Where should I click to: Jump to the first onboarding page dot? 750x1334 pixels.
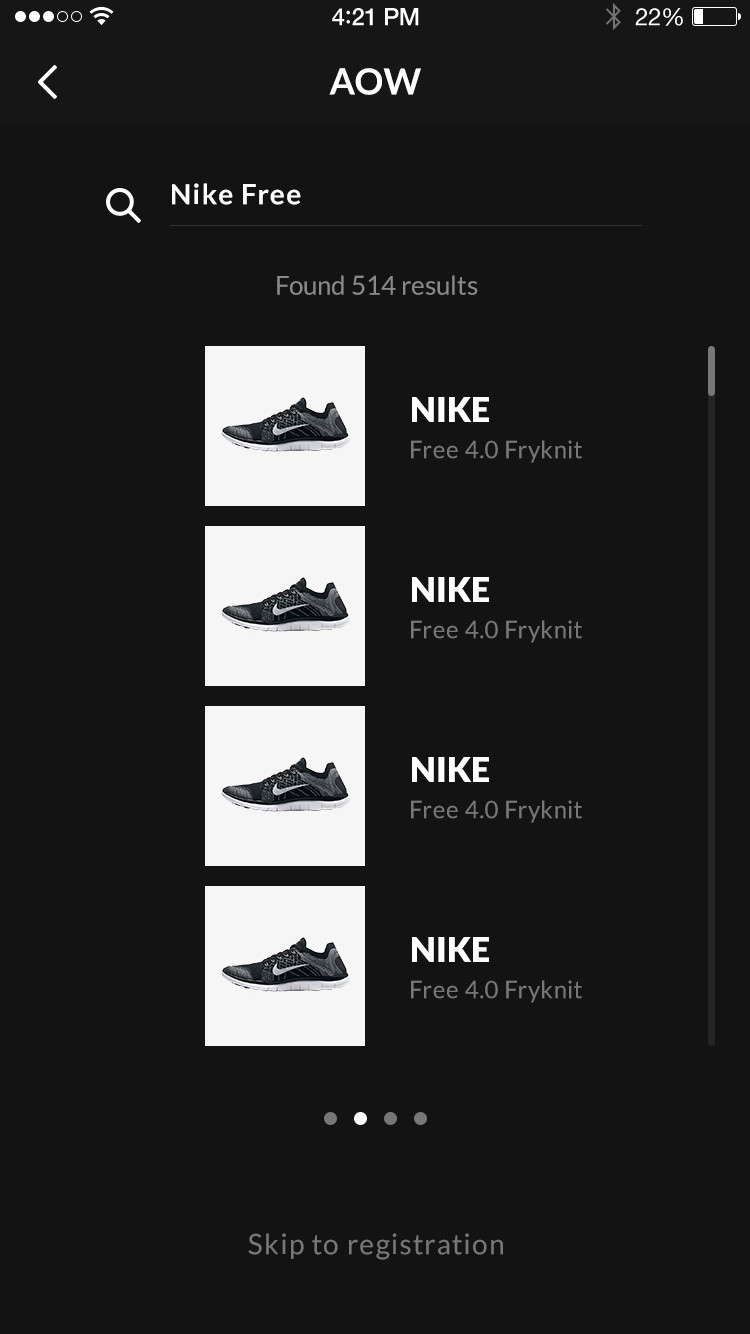tap(331, 1118)
